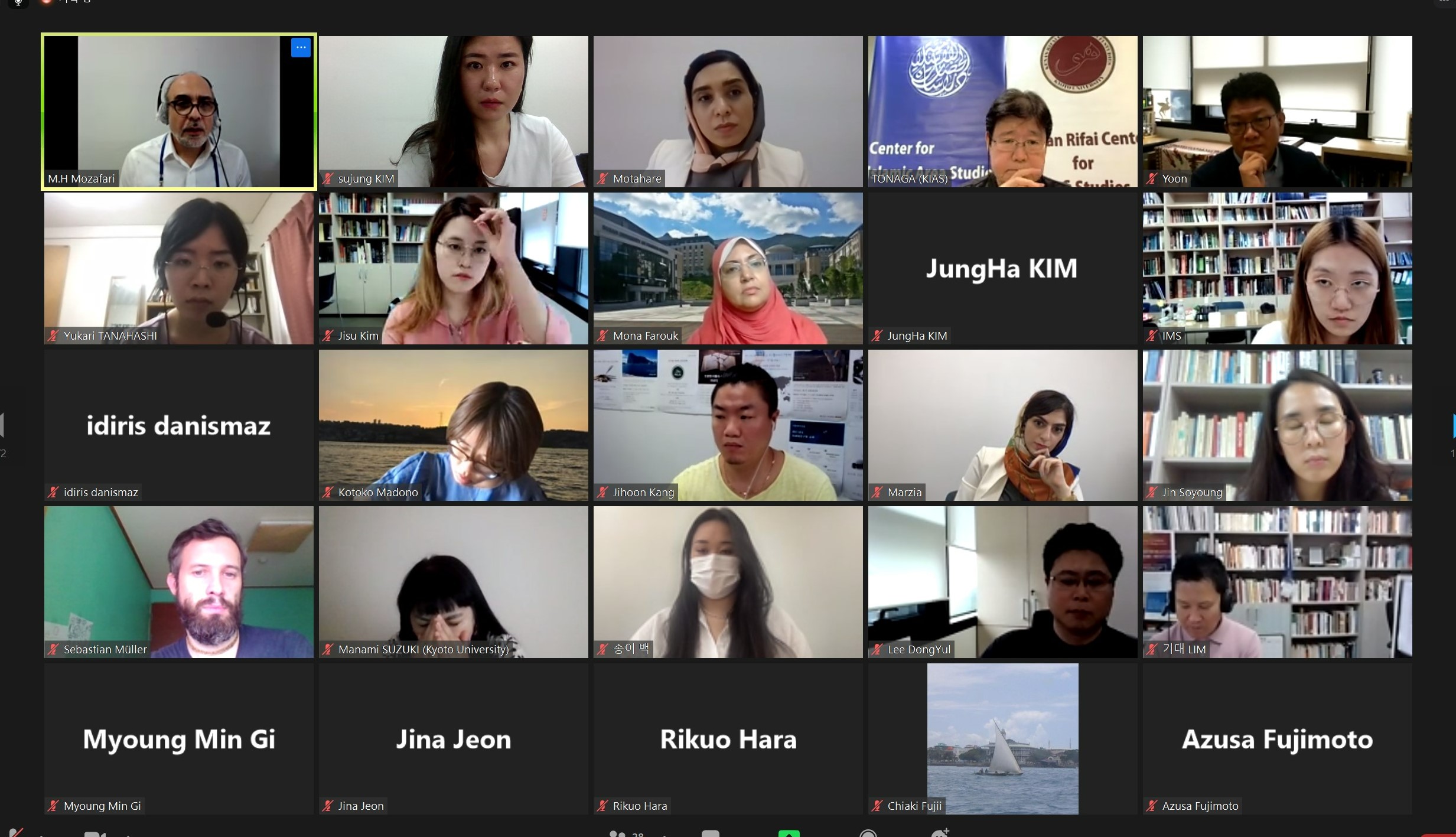Go to the next gallery page
1456x837 pixels.
(x=1453, y=426)
